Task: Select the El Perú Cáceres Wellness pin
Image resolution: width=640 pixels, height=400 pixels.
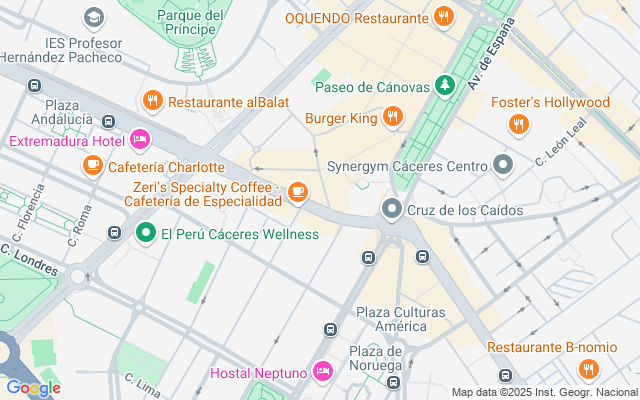Action: click(x=145, y=234)
